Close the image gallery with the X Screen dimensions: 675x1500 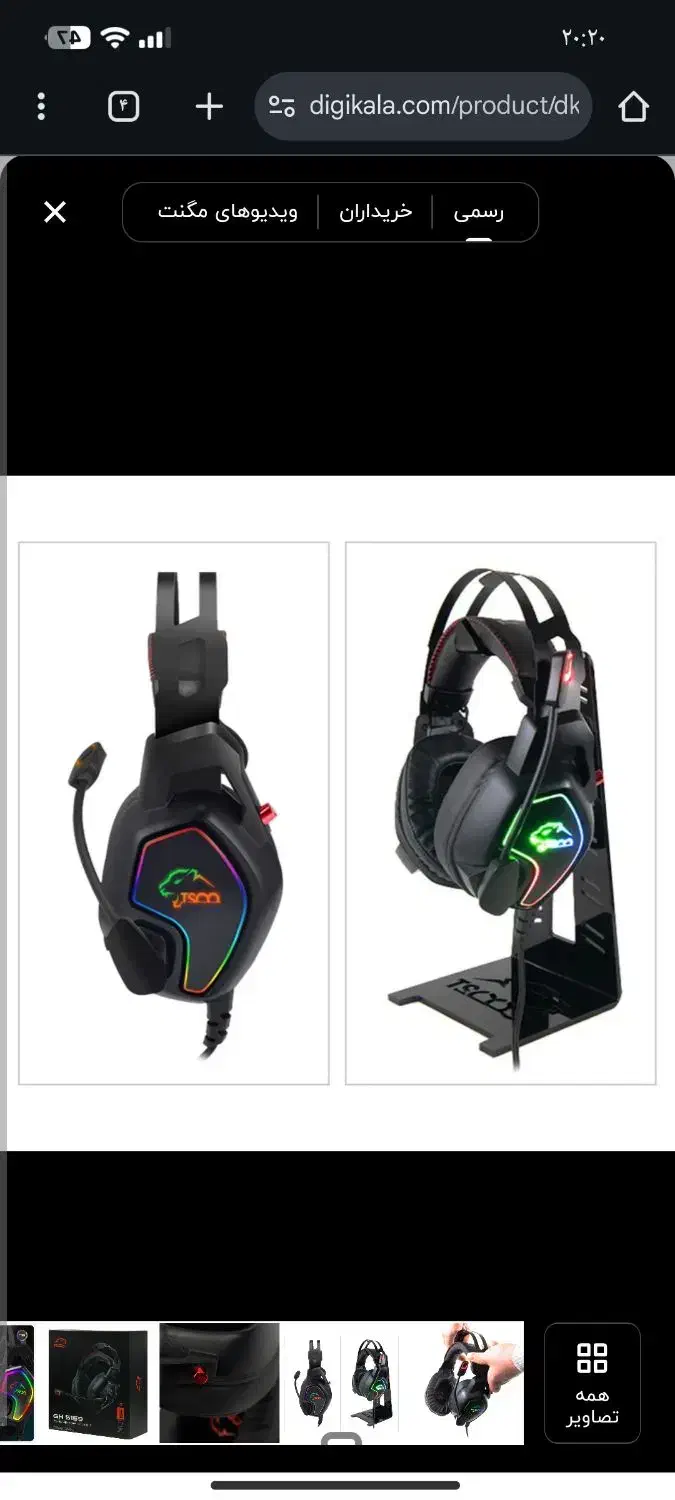55,212
